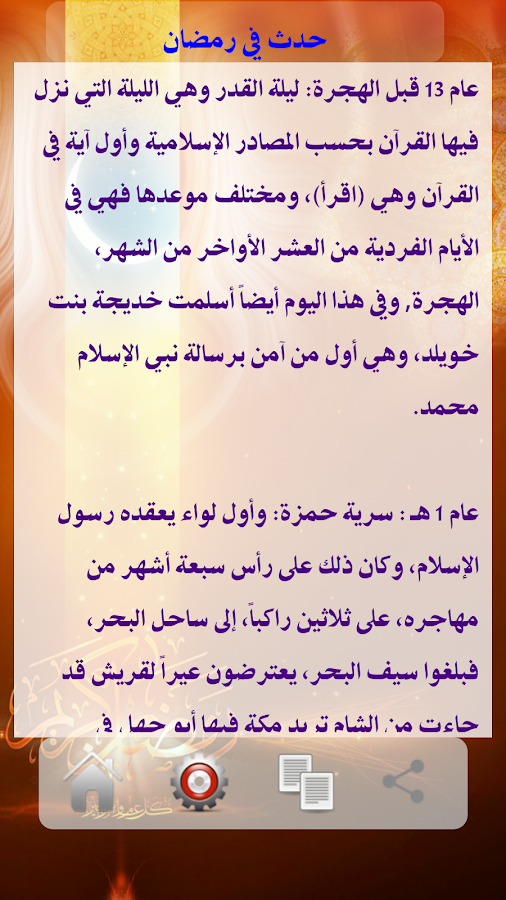This screenshot has width=506, height=900.
Task: Share this Ramadan event text
Action: (x=403, y=781)
